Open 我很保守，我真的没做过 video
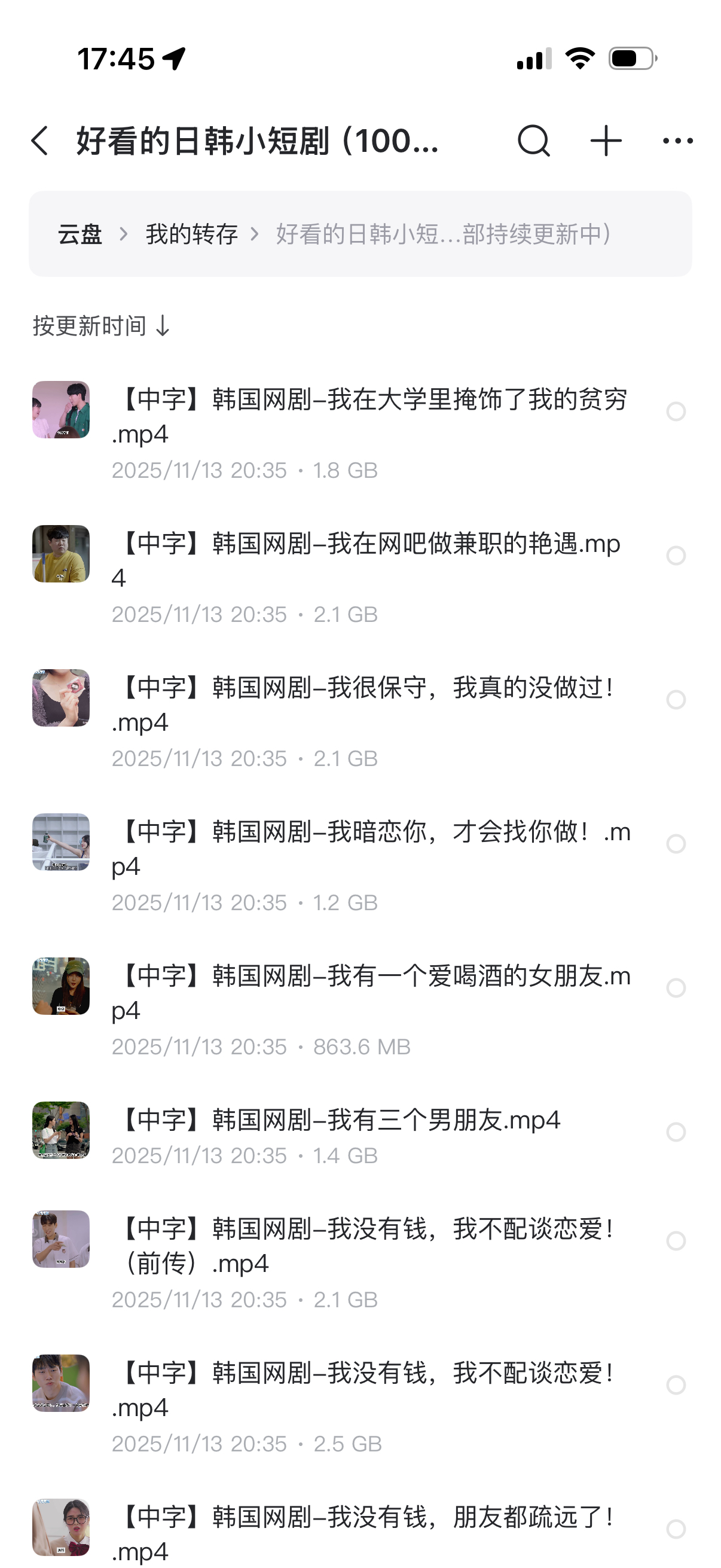Screen dimensions: 721x1568 [x=369, y=704]
